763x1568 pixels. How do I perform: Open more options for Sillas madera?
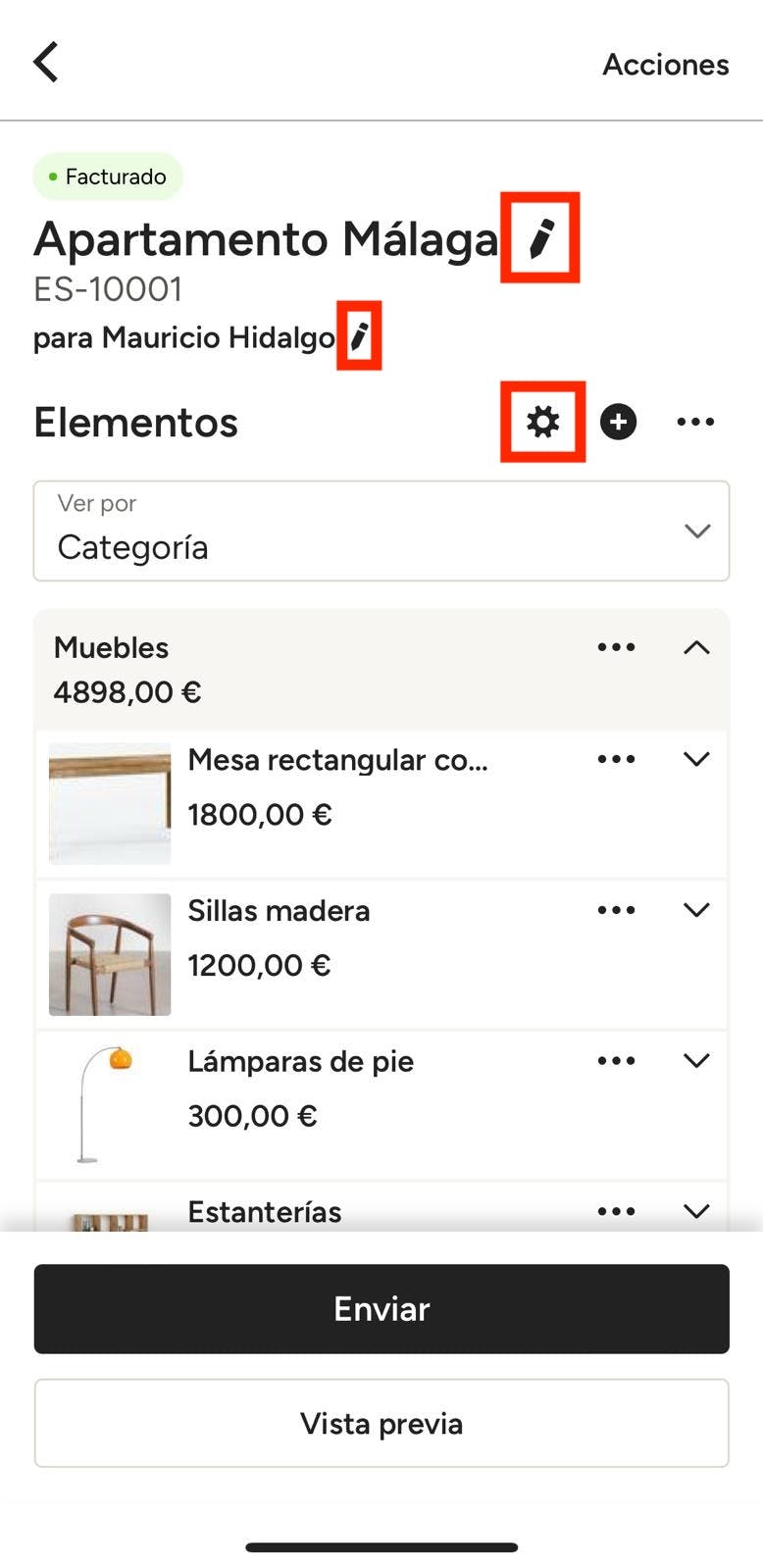pyautogui.click(x=616, y=910)
